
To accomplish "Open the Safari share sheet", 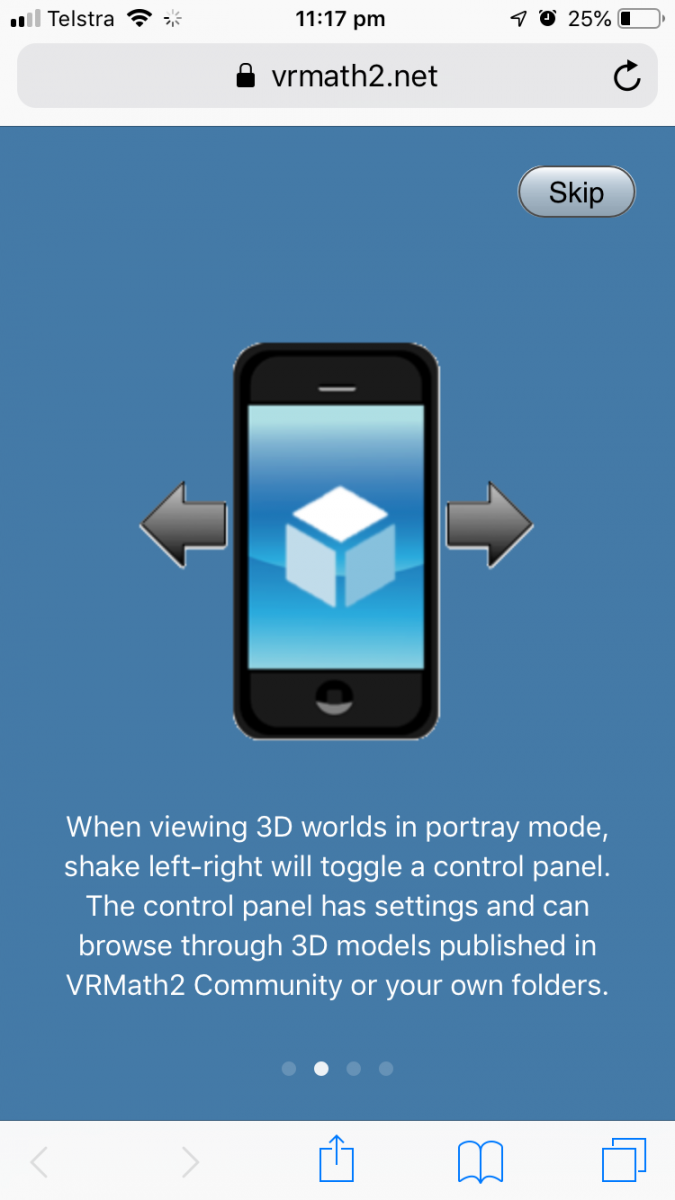I will tap(337, 1161).
